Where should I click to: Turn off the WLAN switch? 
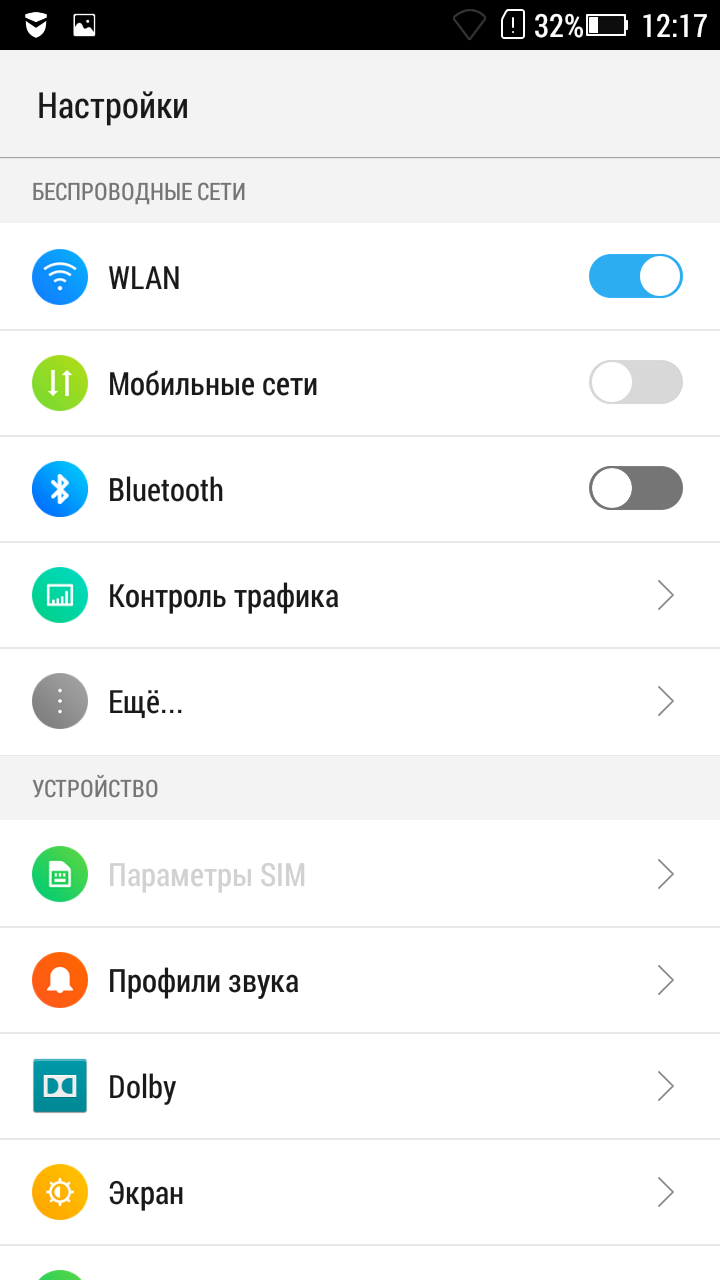[x=635, y=277]
